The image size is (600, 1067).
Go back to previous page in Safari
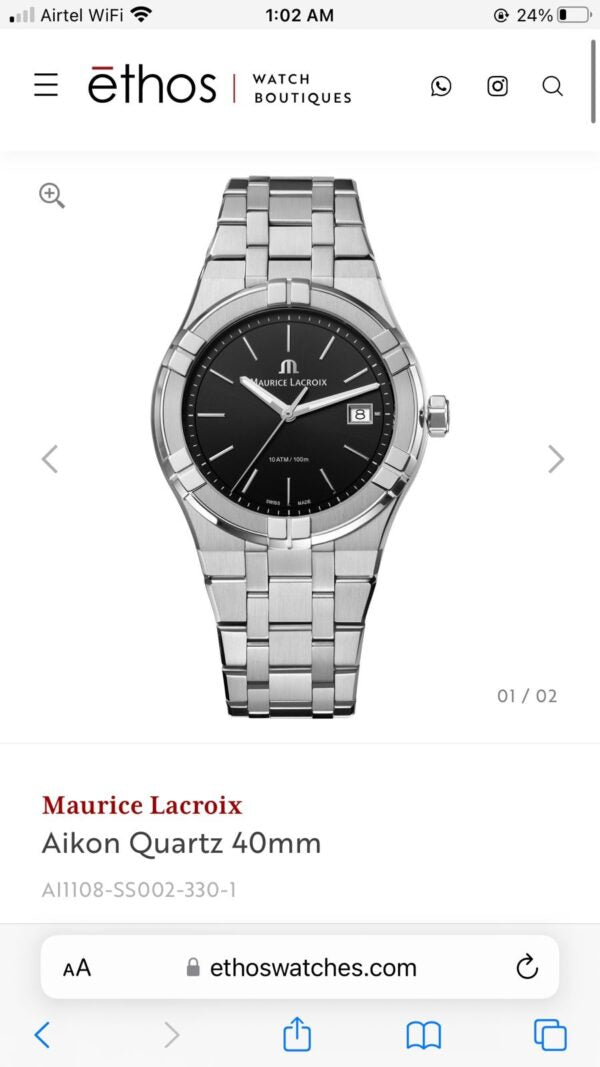(x=42, y=1034)
